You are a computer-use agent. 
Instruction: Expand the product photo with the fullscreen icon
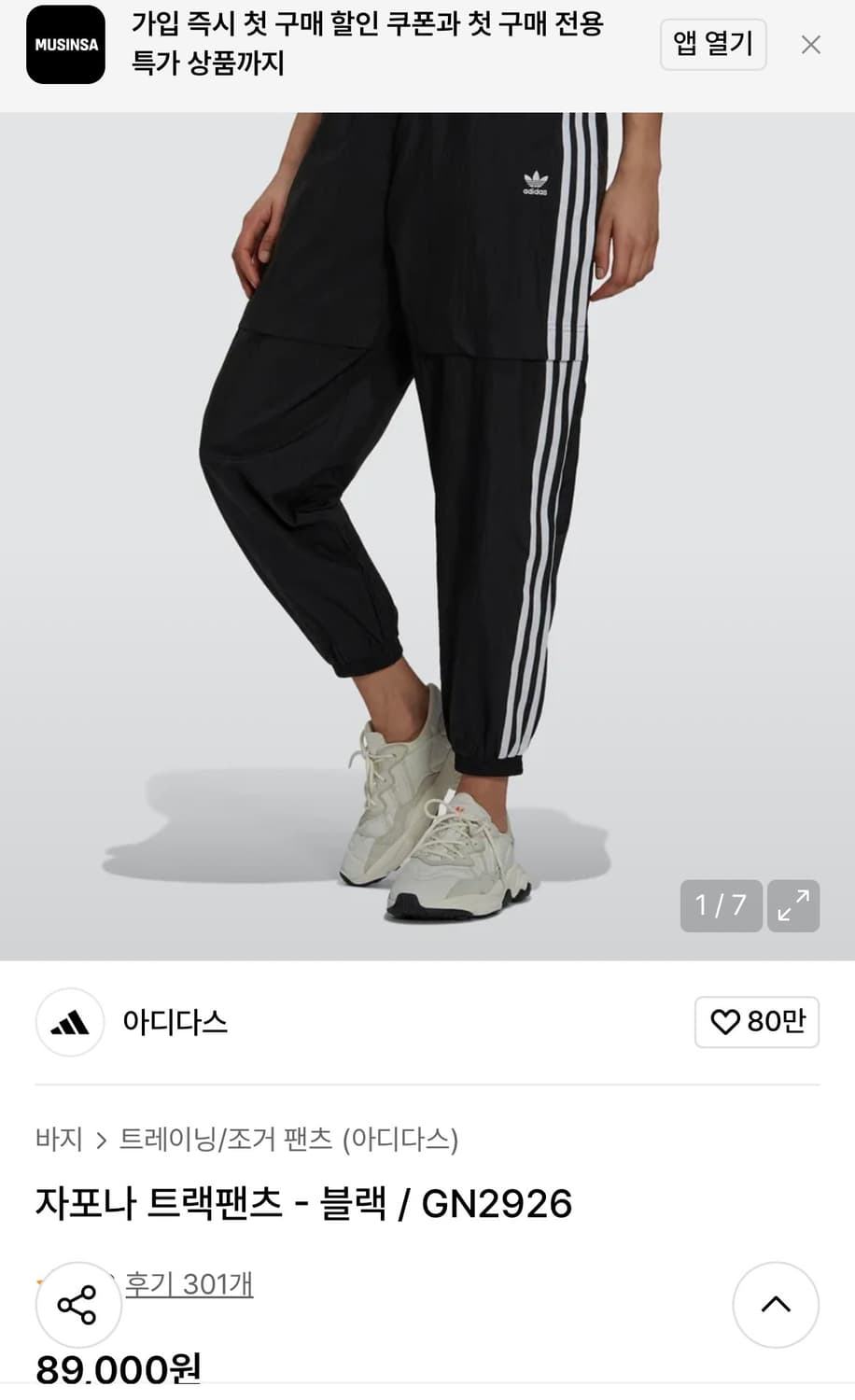point(793,906)
